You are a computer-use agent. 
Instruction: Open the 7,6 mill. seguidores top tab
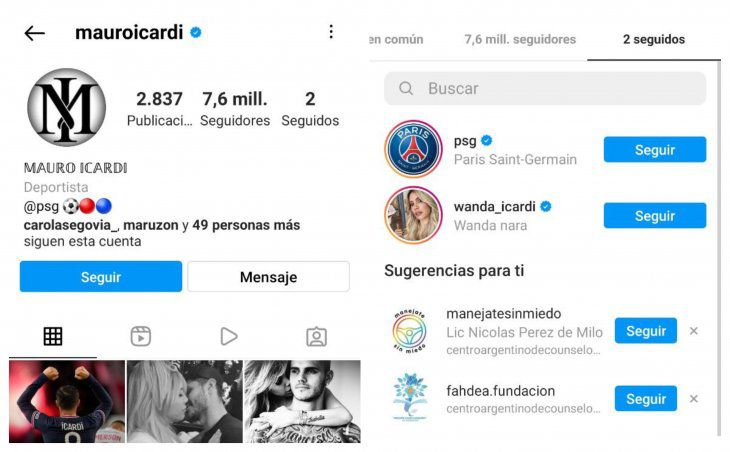click(x=519, y=40)
